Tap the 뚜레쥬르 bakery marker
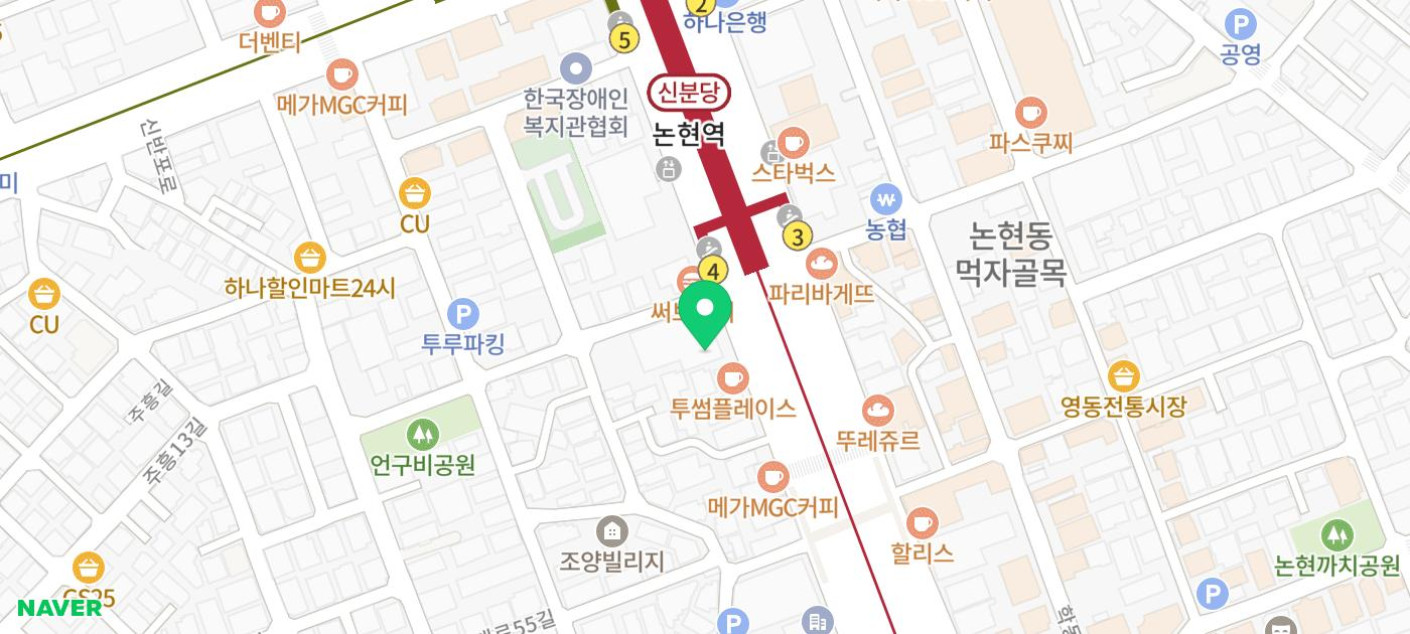1410x634 pixels. coord(878,410)
